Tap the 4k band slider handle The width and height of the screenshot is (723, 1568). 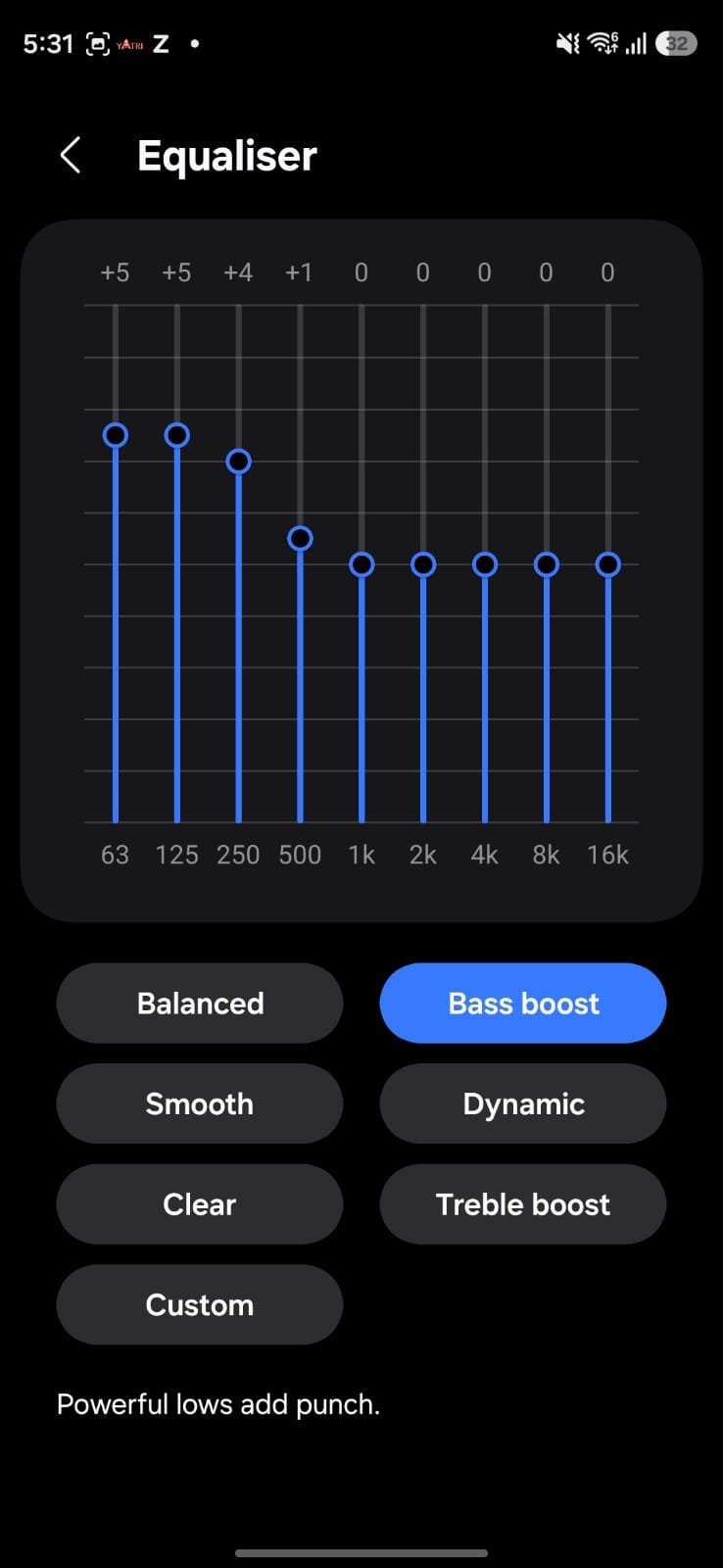485,564
